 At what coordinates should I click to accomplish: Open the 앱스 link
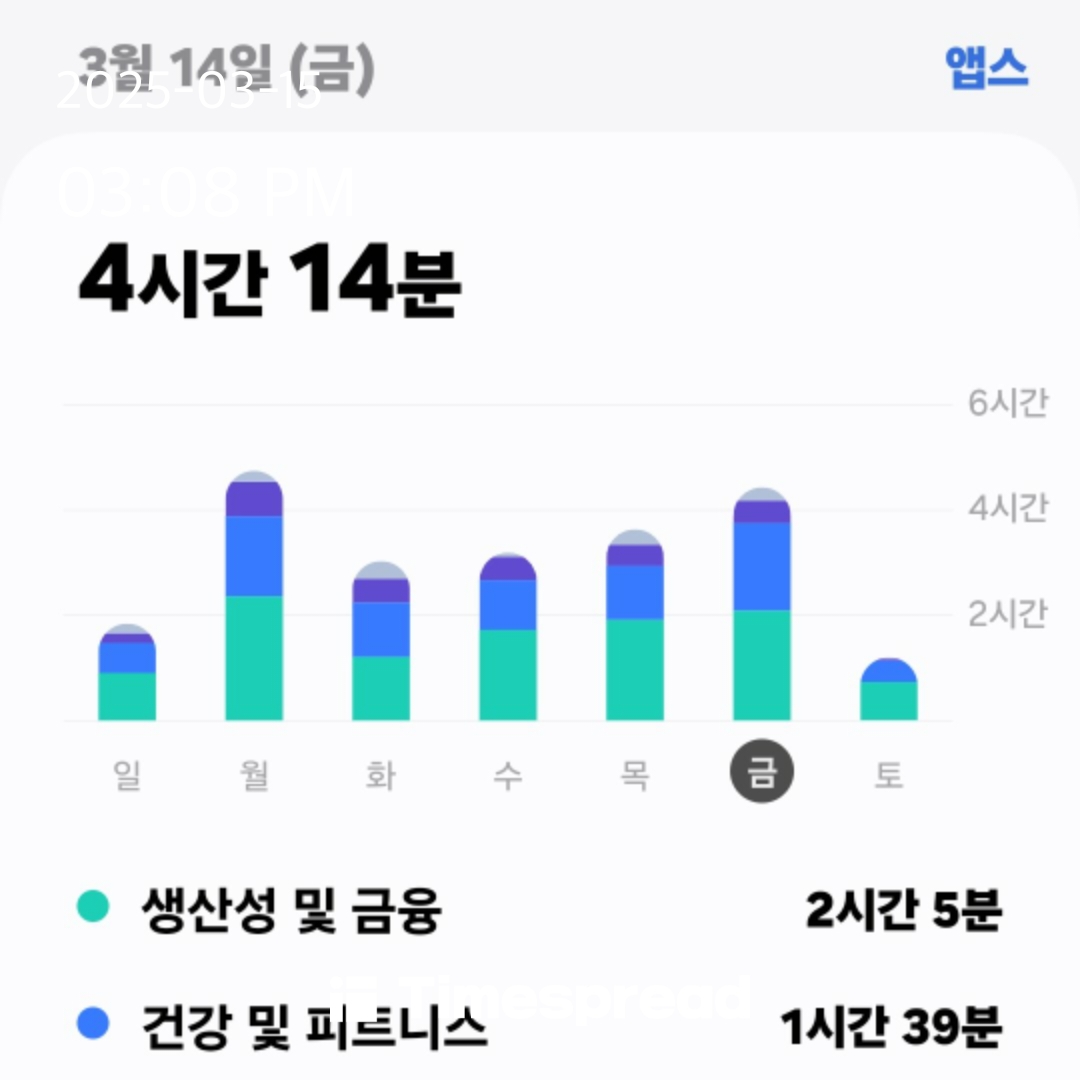coord(986,68)
